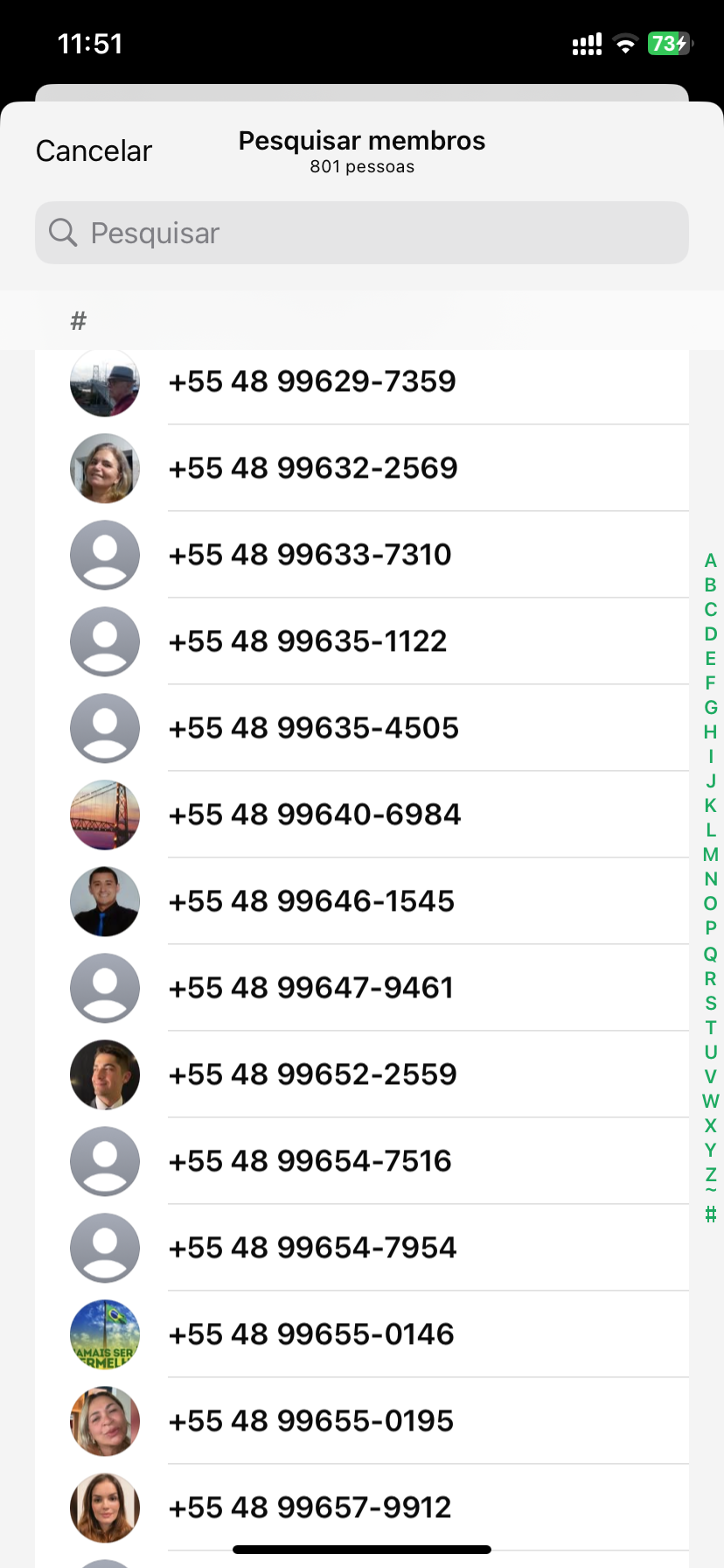The height and width of the screenshot is (1568, 724).
Task: Jump to # section in side index
Action: 710,1214
